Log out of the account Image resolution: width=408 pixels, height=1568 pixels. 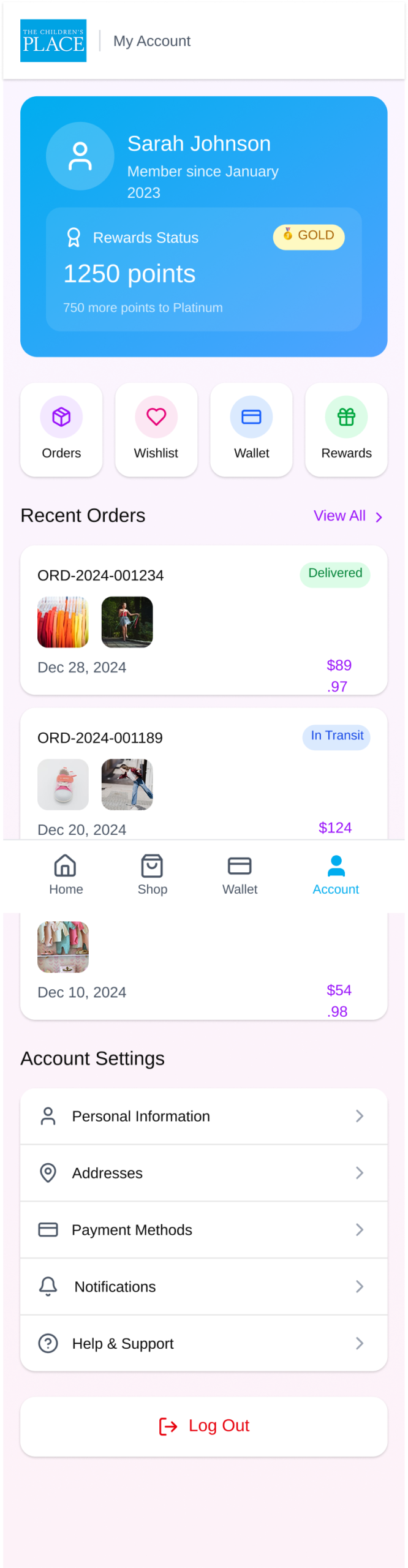203,1426
